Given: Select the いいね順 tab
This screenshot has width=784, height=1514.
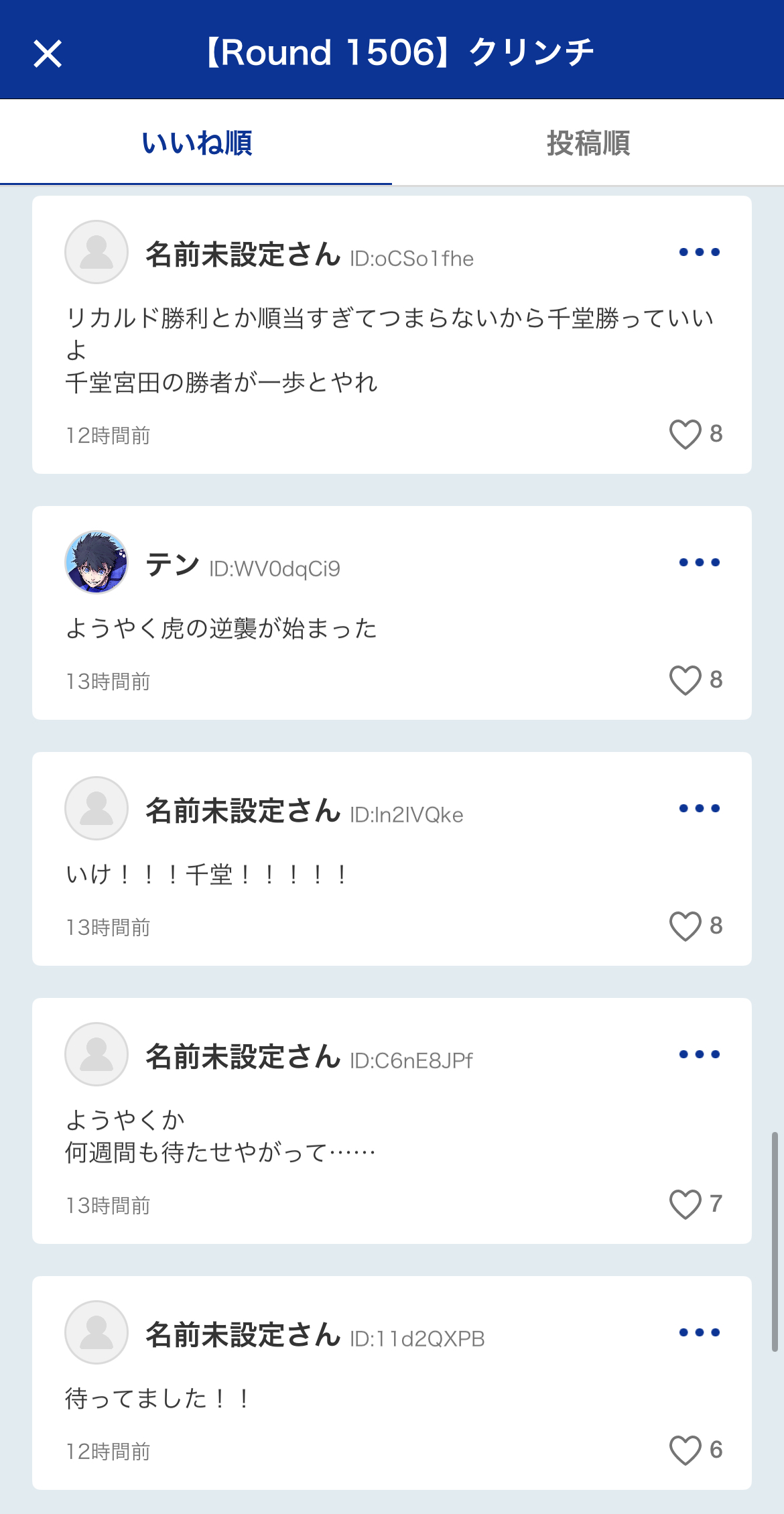Looking at the screenshot, I should pos(196,143).
